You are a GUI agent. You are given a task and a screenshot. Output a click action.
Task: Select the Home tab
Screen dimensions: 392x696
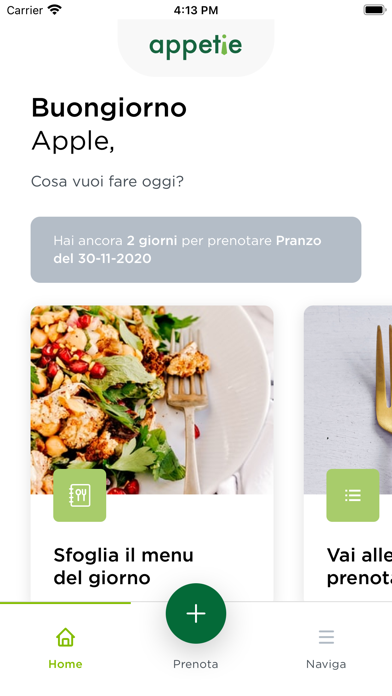point(65,649)
